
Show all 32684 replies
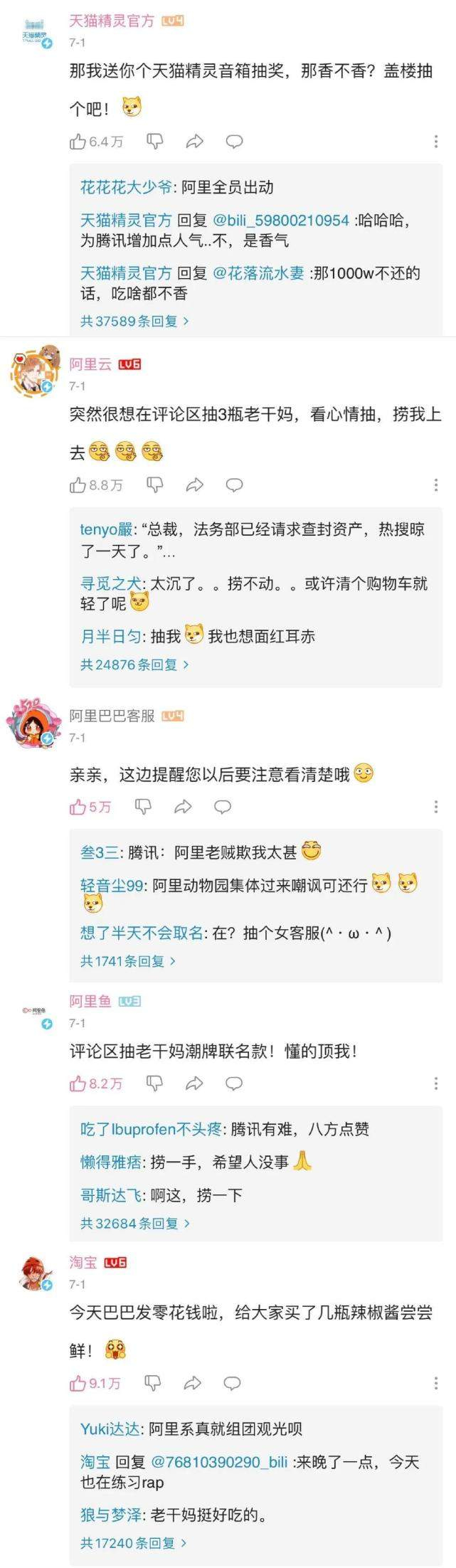(x=134, y=1223)
